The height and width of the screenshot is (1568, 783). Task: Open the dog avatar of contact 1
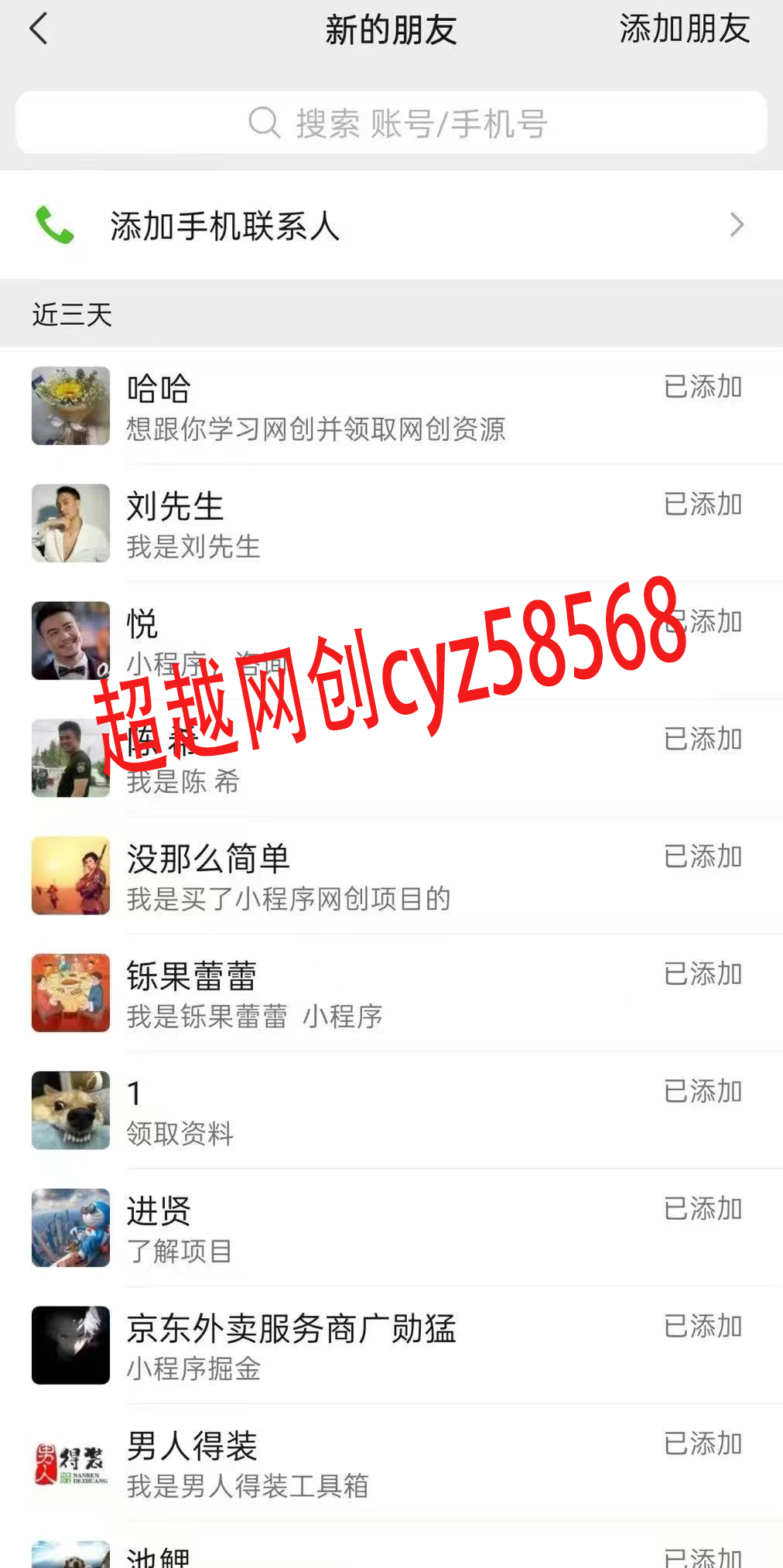(70, 1110)
